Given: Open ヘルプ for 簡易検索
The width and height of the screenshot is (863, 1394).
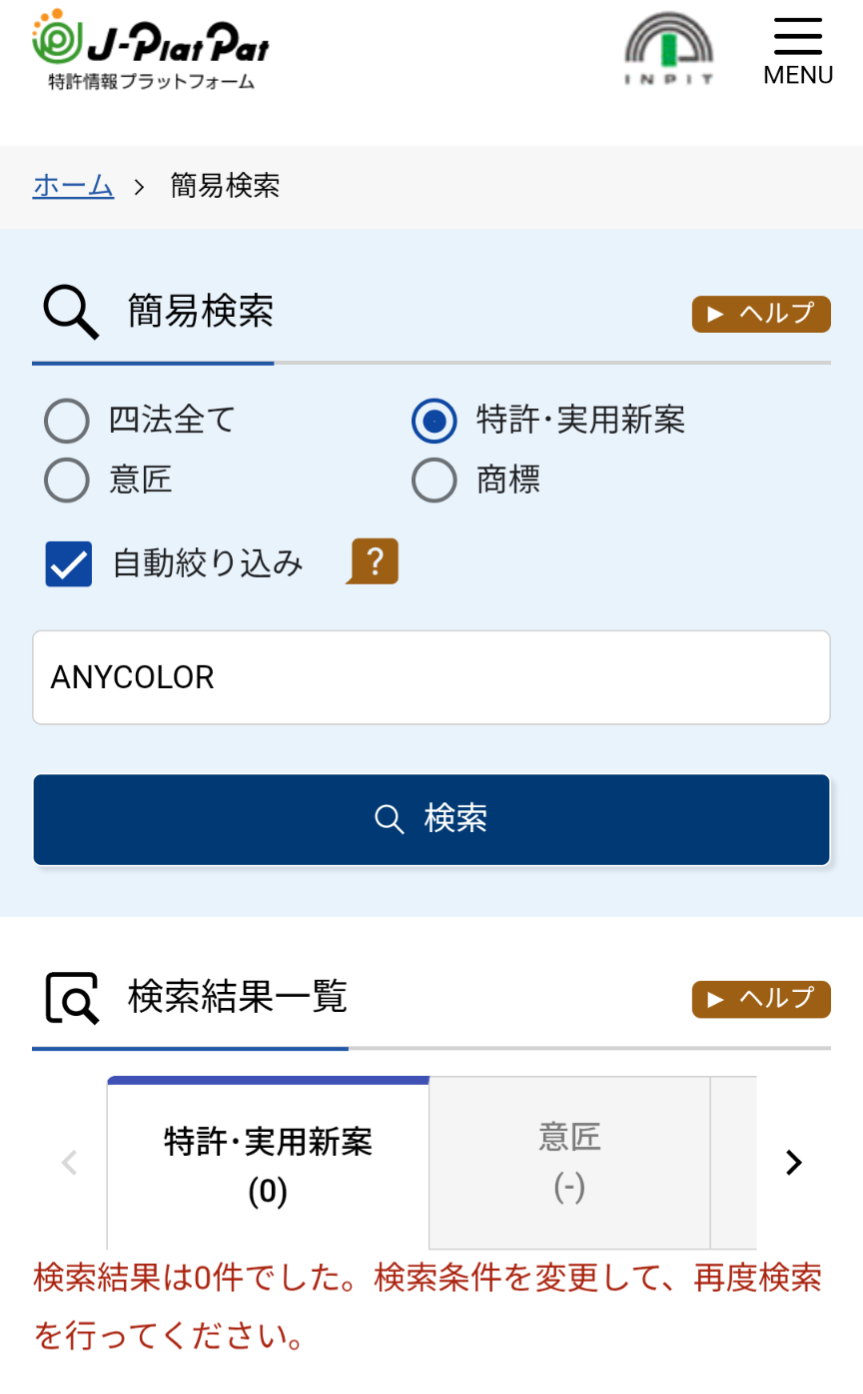Looking at the screenshot, I should tap(761, 314).
